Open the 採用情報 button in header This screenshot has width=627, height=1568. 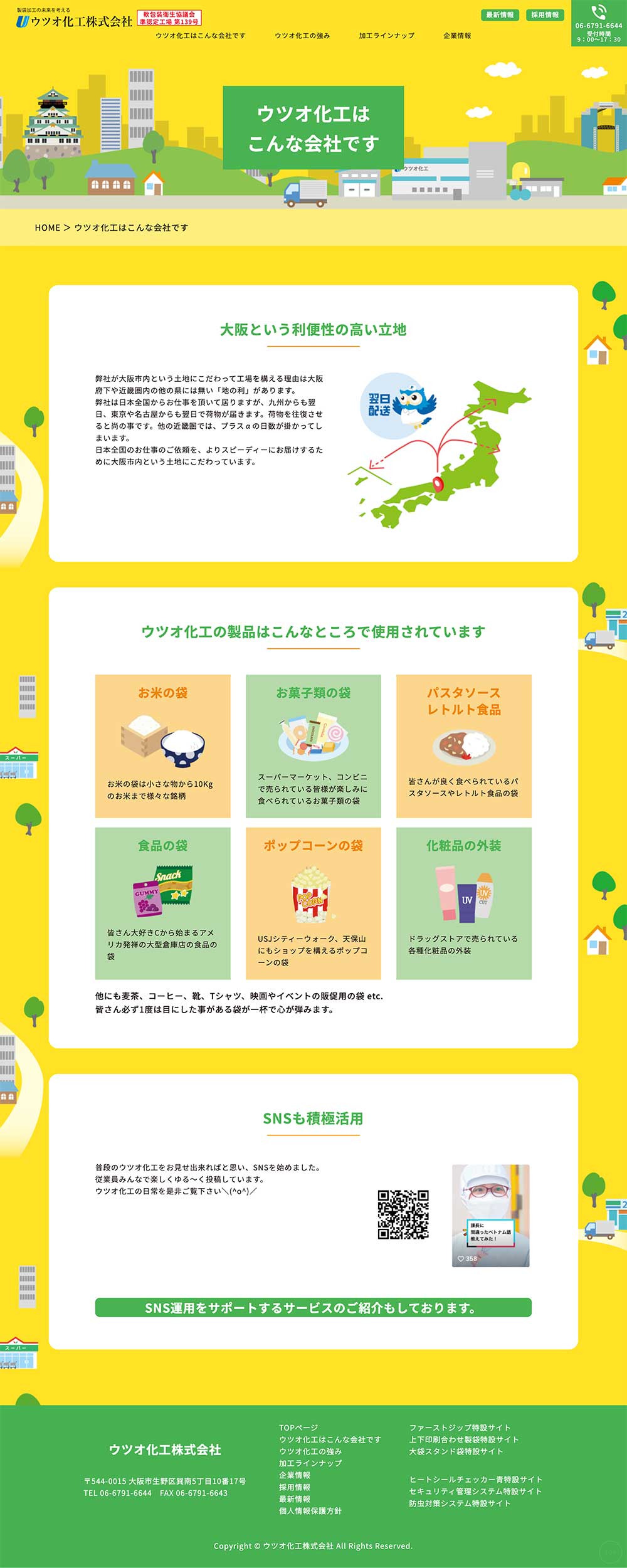click(x=544, y=15)
